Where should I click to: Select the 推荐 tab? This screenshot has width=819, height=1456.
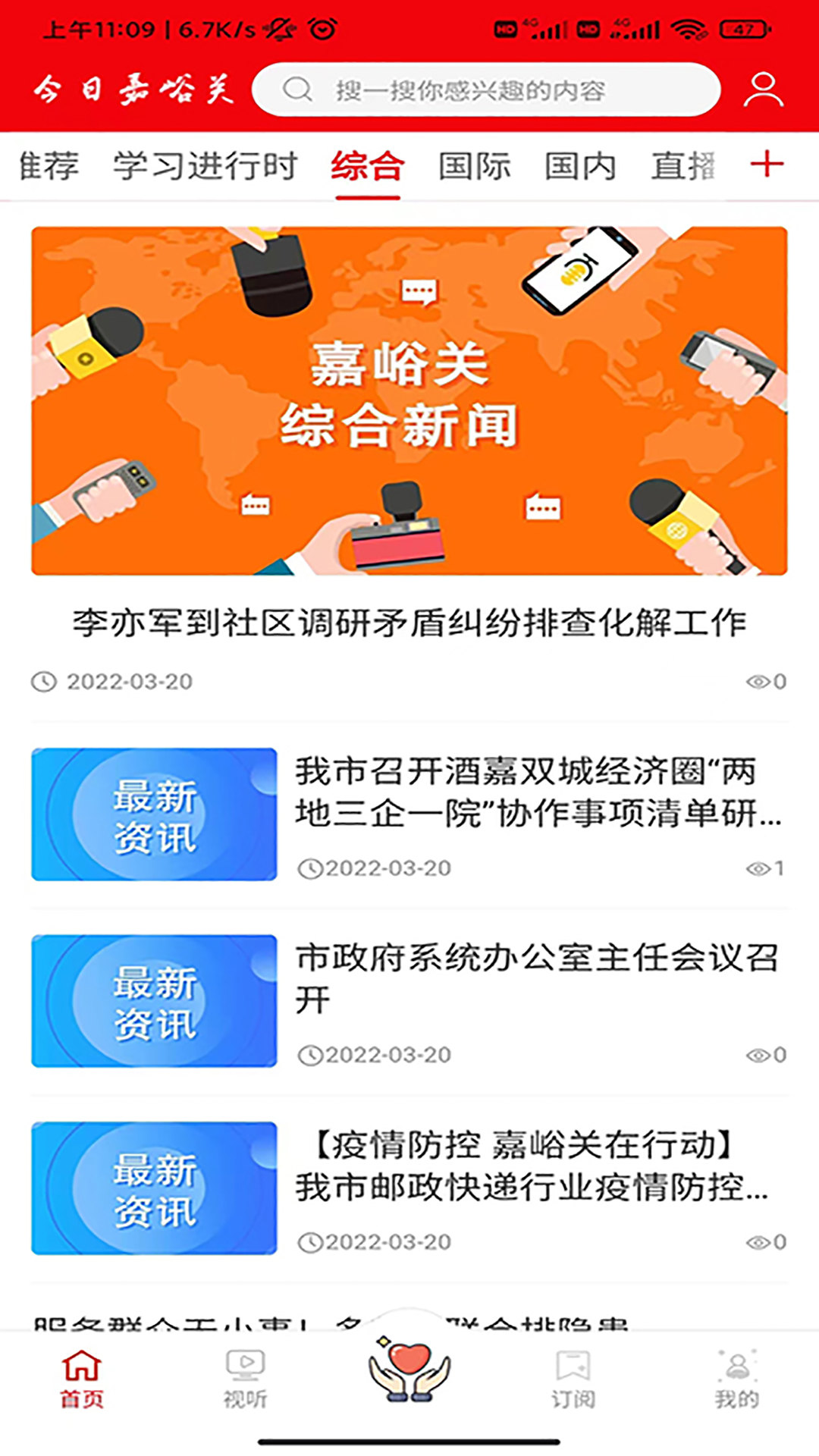(x=49, y=166)
